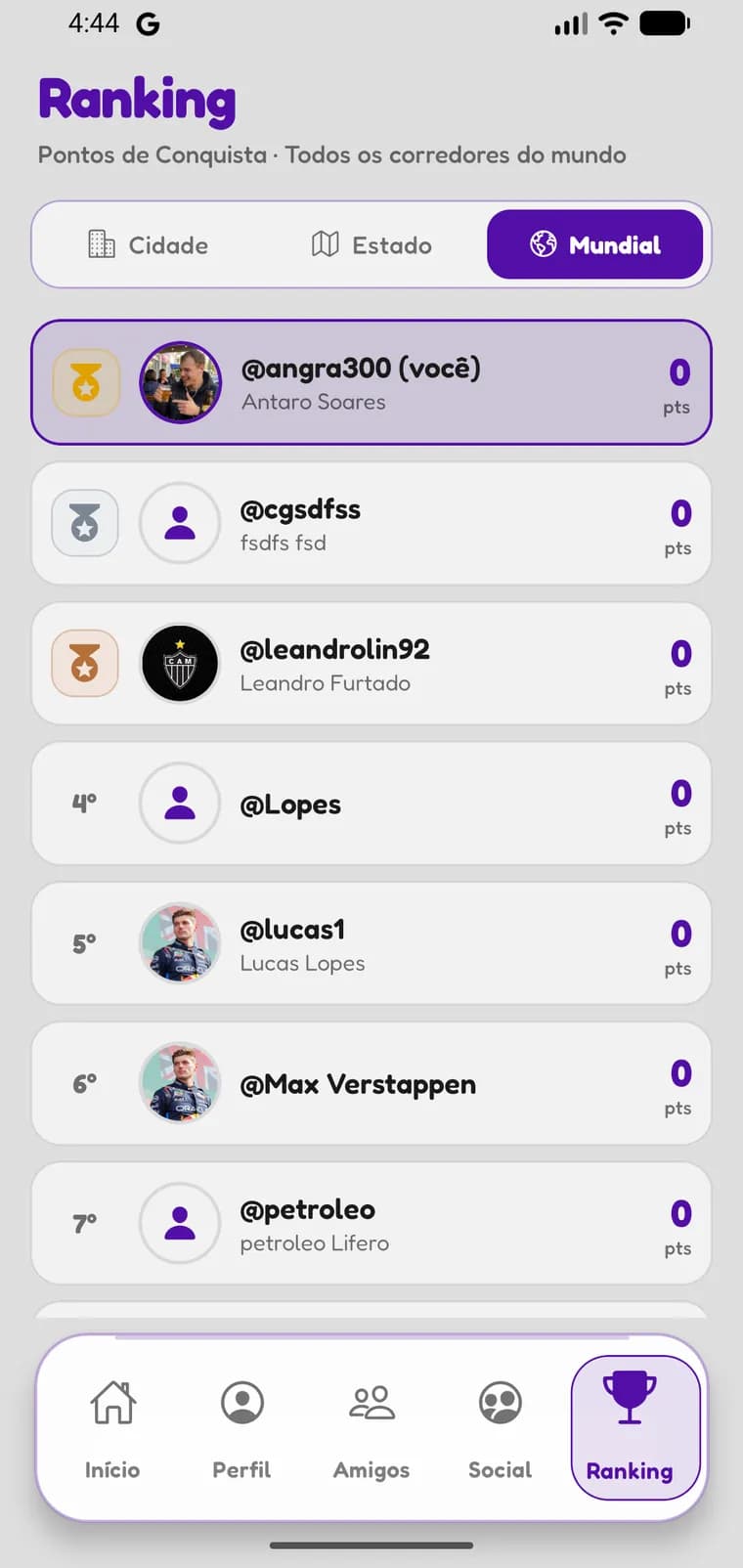Open the Perfil tab
Screen dimensions: 743x1568
[241, 1427]
